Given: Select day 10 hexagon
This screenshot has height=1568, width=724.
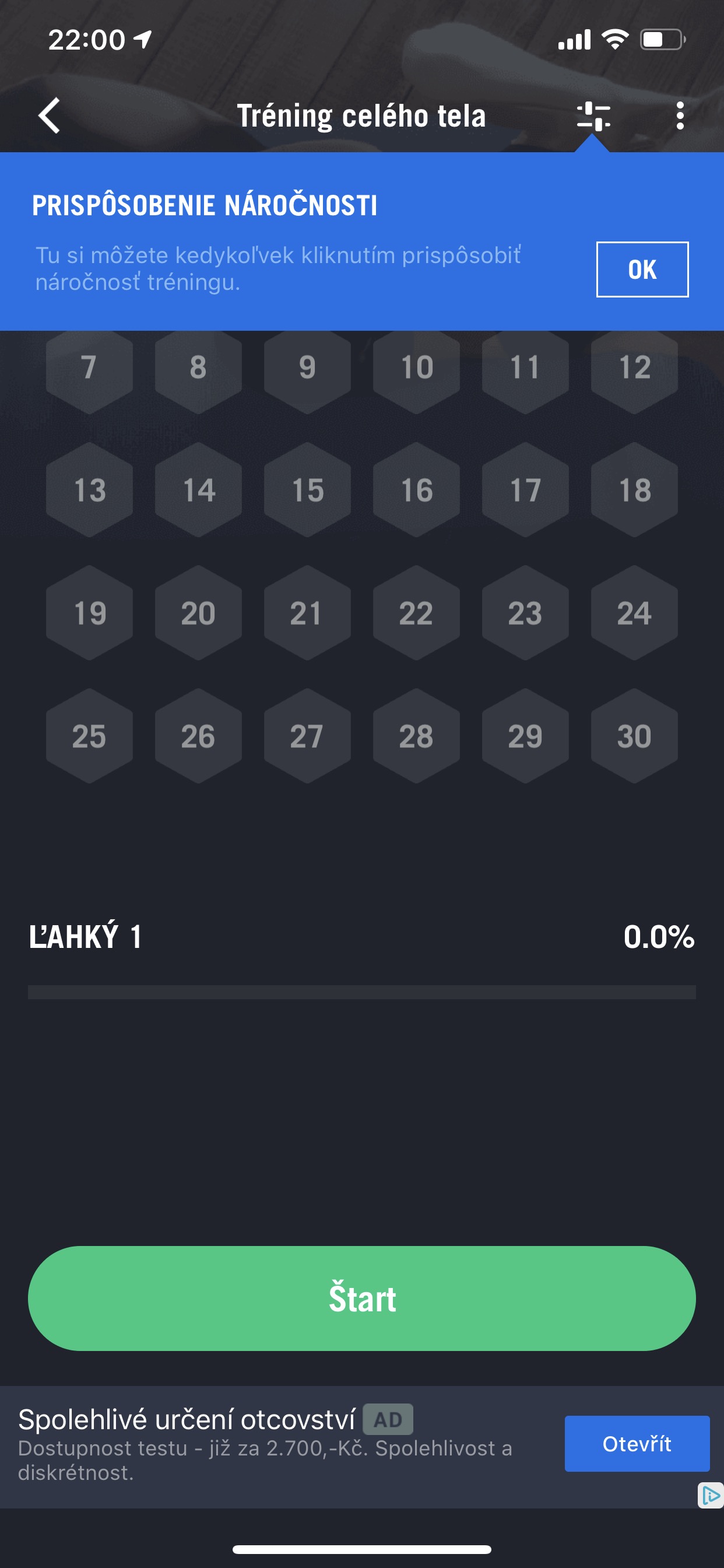Looking at the screenshot, I should pos(416,367).
